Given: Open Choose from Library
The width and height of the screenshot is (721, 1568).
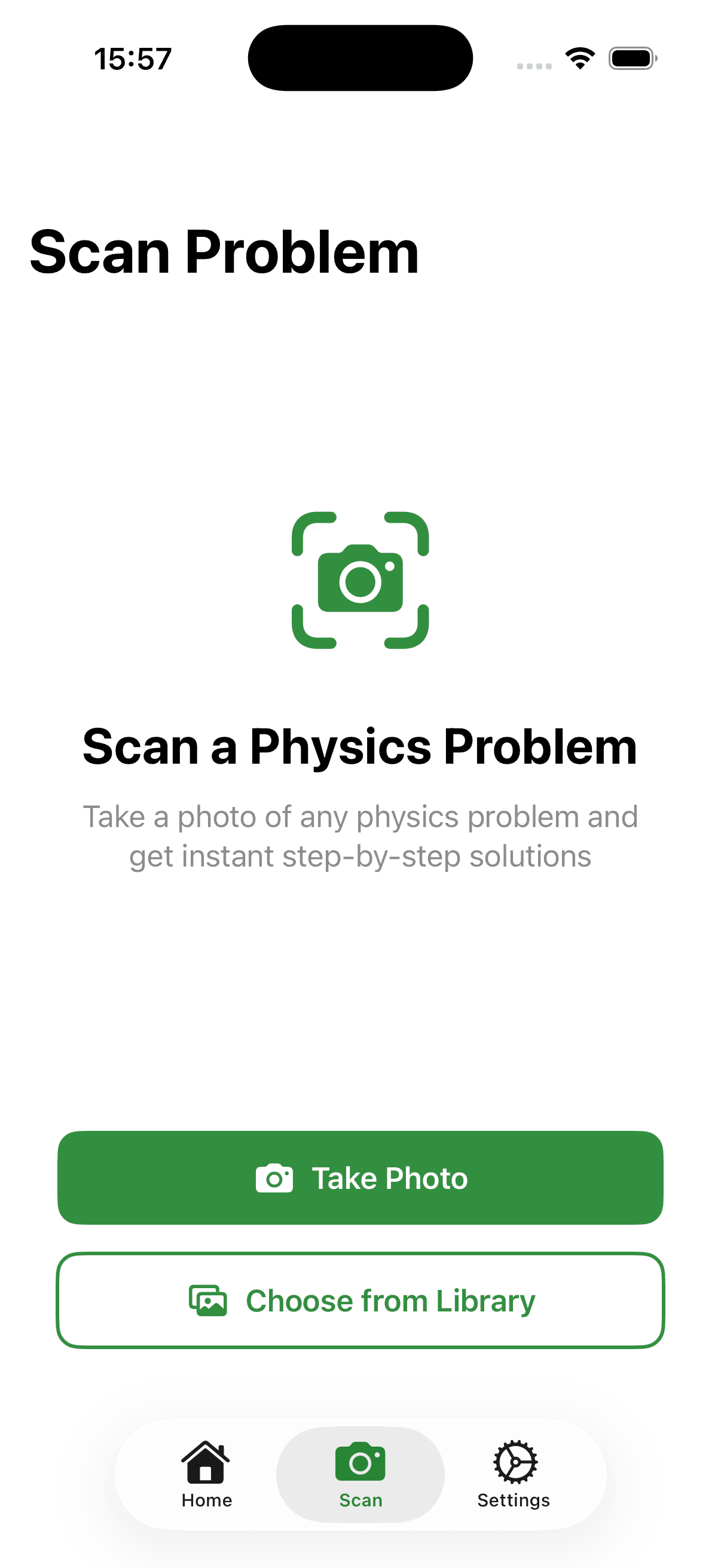Looking at the screenshot, I should click(x=360, y=1301).
